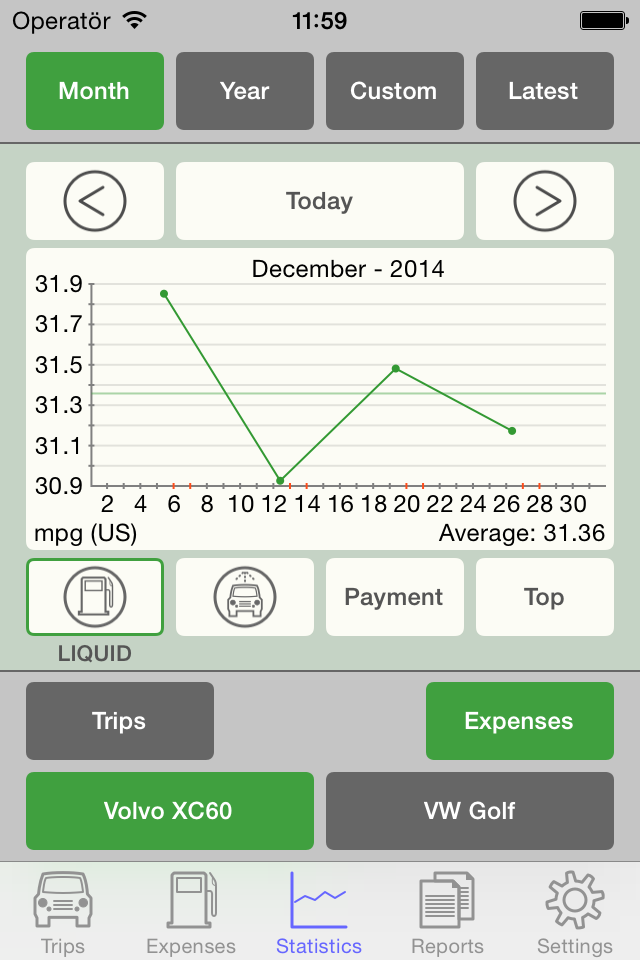Open the Expenses tab in bottom bar
Image resolution: width=640 pixels, height=960 pixels.
[191, 912]
